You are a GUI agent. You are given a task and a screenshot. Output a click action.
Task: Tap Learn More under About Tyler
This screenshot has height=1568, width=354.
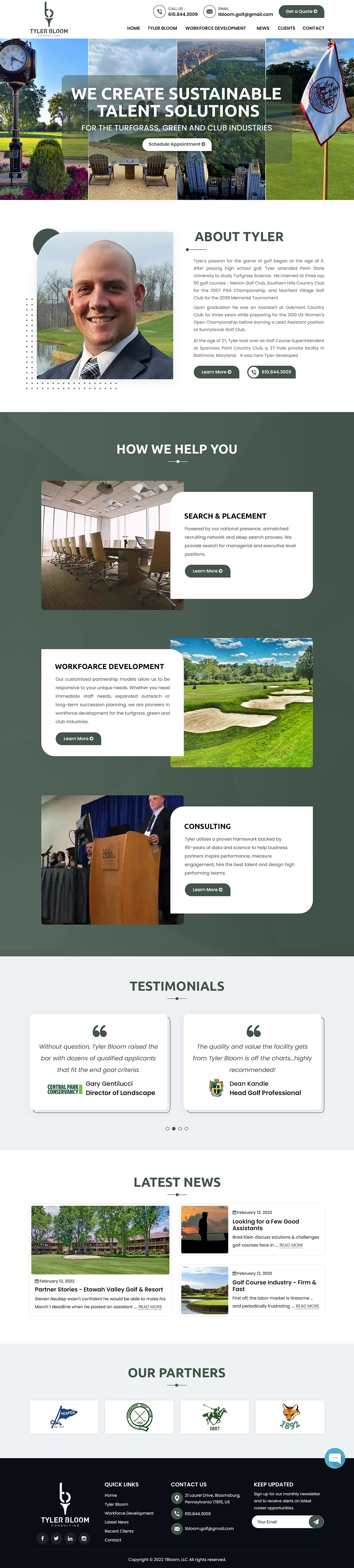(216, 372)
